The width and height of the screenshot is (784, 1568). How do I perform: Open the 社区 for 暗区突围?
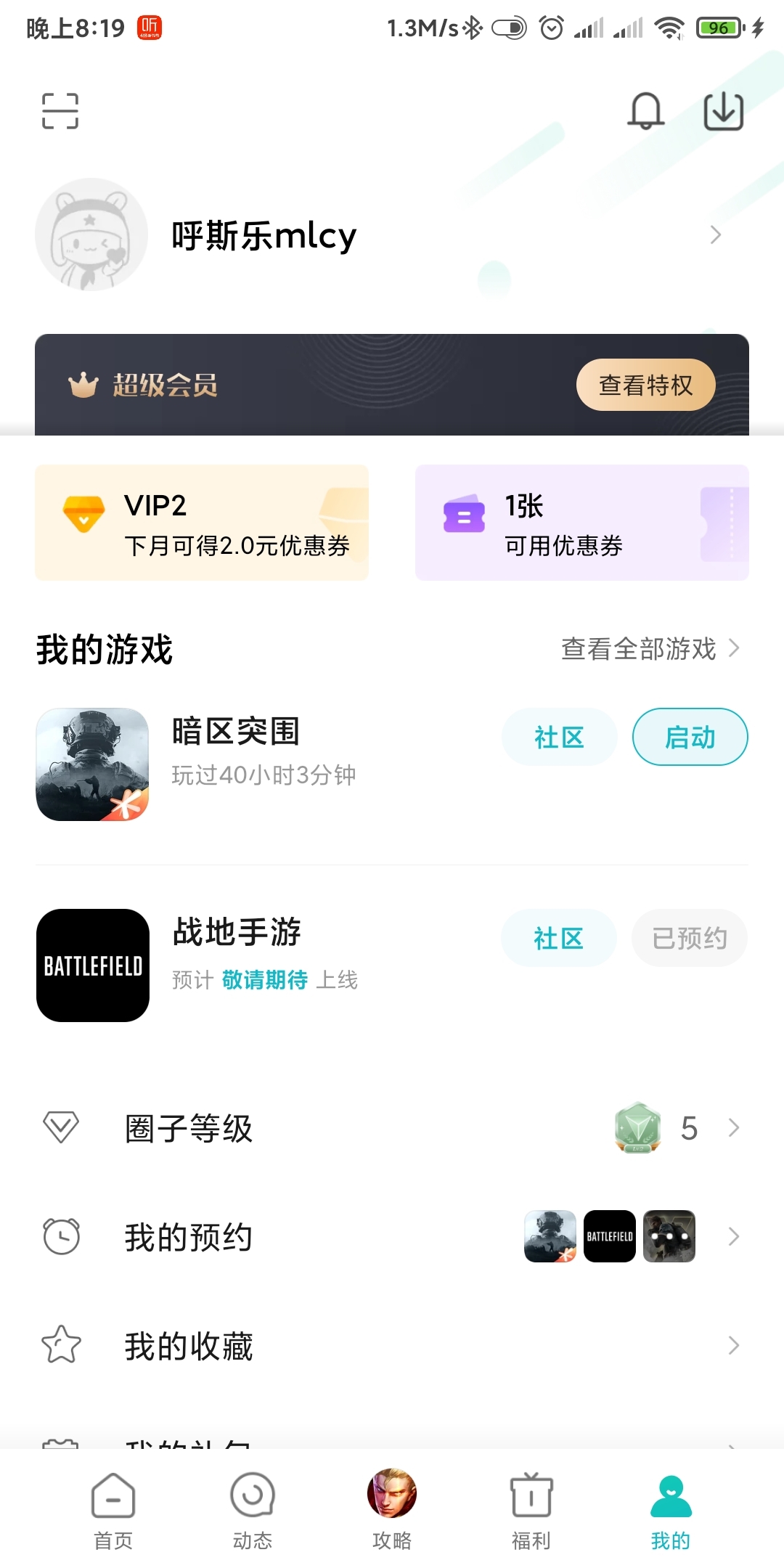(x=559, y=738)
